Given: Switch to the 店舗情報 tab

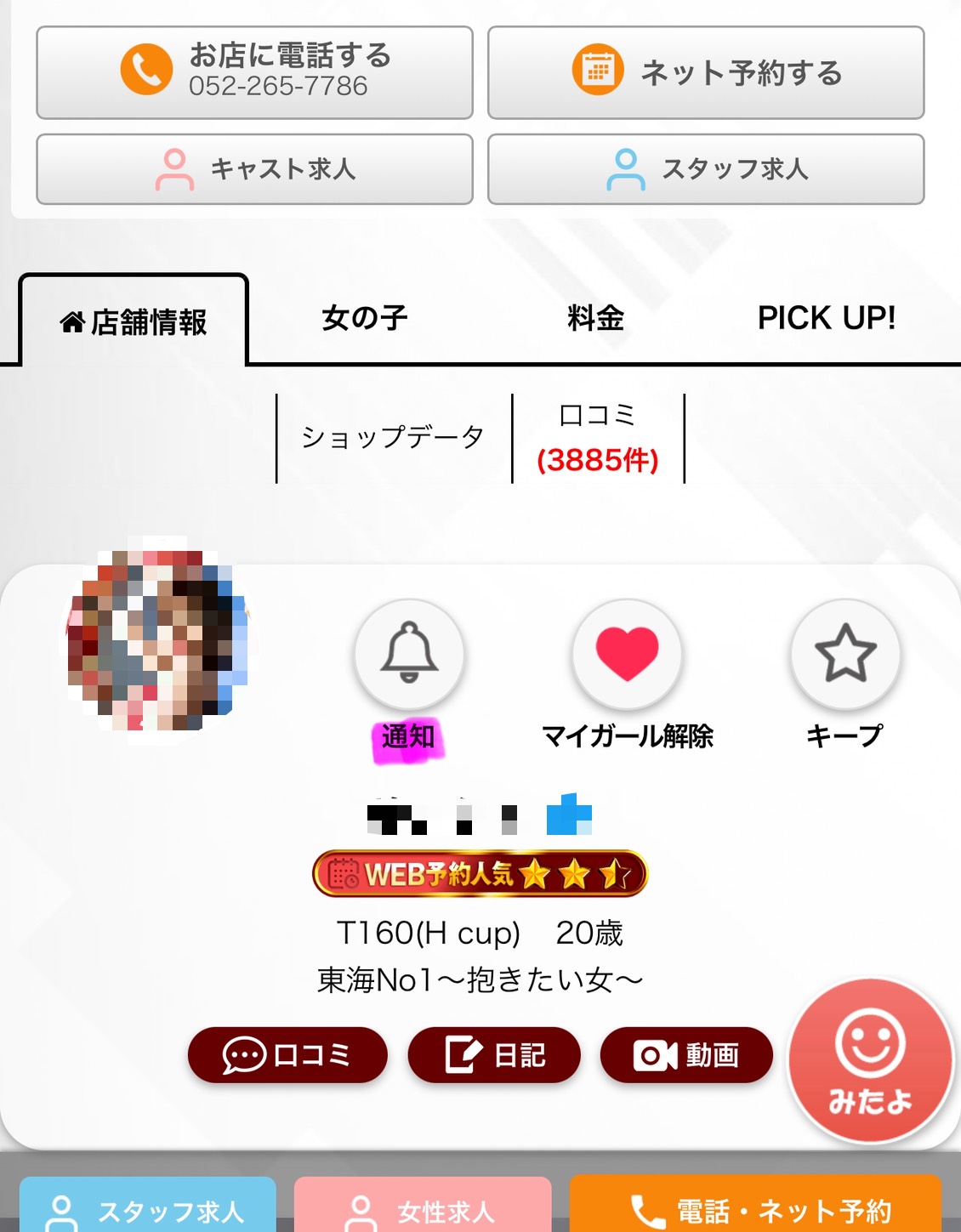Looking at the screenshot, I should coord(134,322).
